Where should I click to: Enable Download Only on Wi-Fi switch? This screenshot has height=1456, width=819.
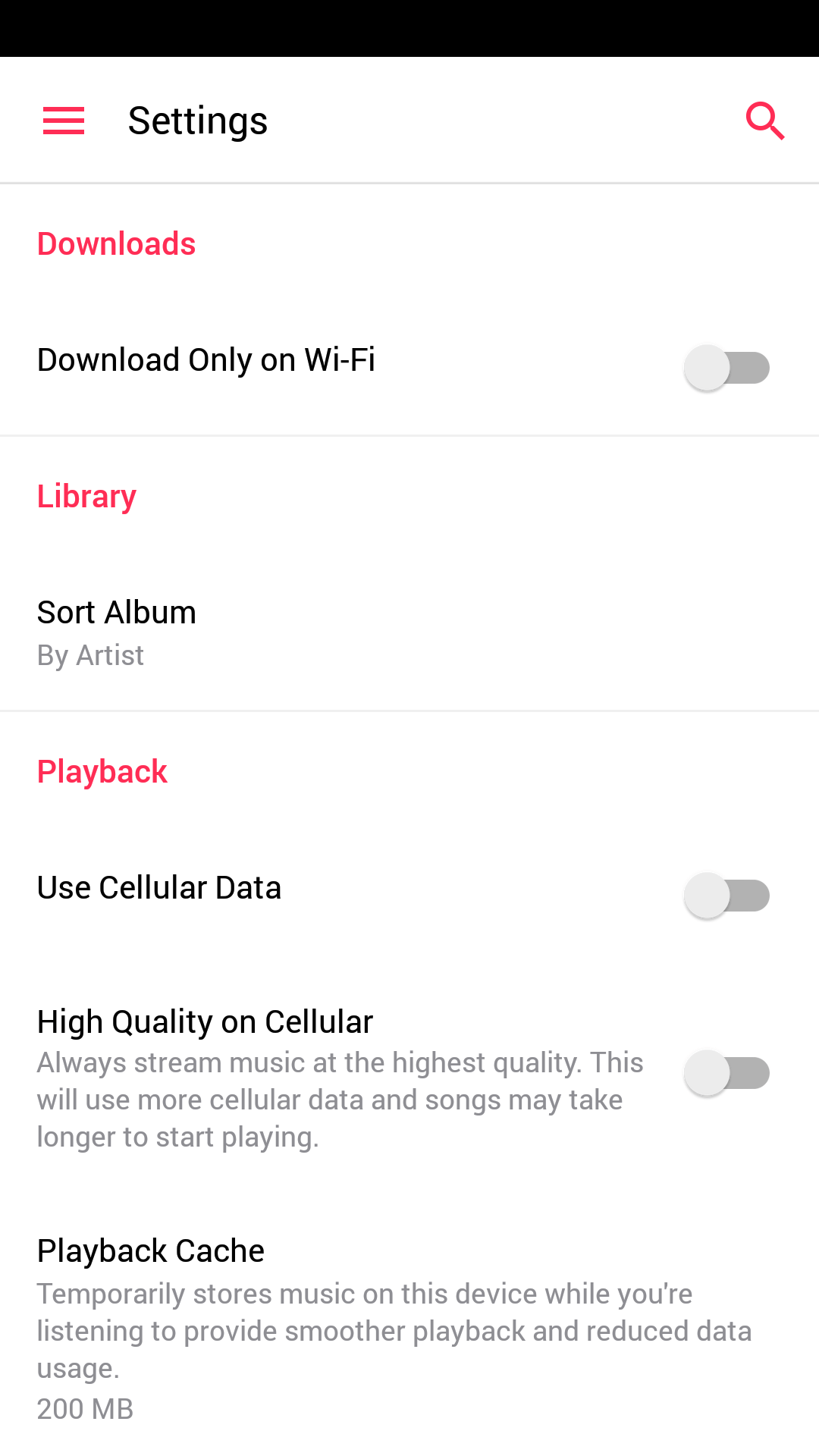726,368
